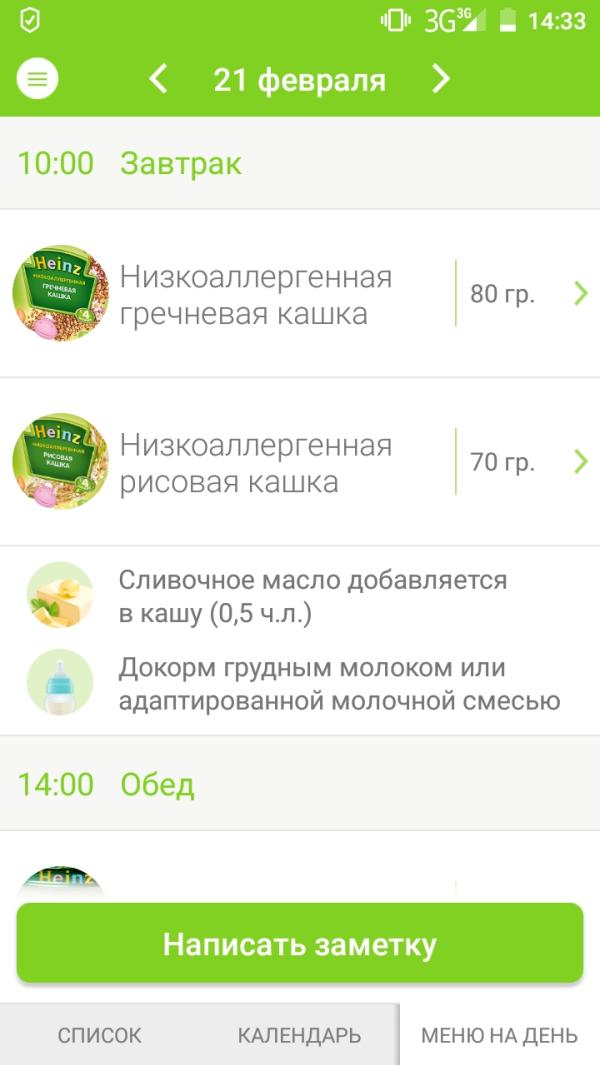600x1065 pixels.
Task: Open Низкоаллергенная гречневая кашка details
Action: (300, 294)
